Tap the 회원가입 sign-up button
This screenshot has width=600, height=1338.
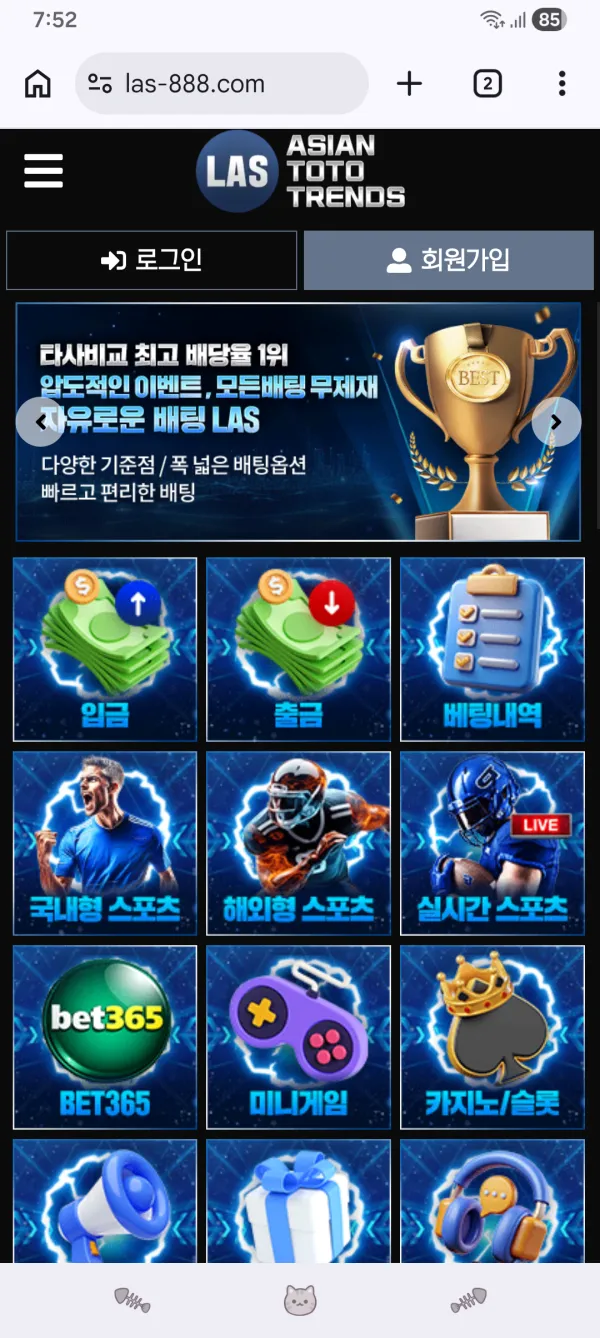pyautogui.click(x=449, y=260)
